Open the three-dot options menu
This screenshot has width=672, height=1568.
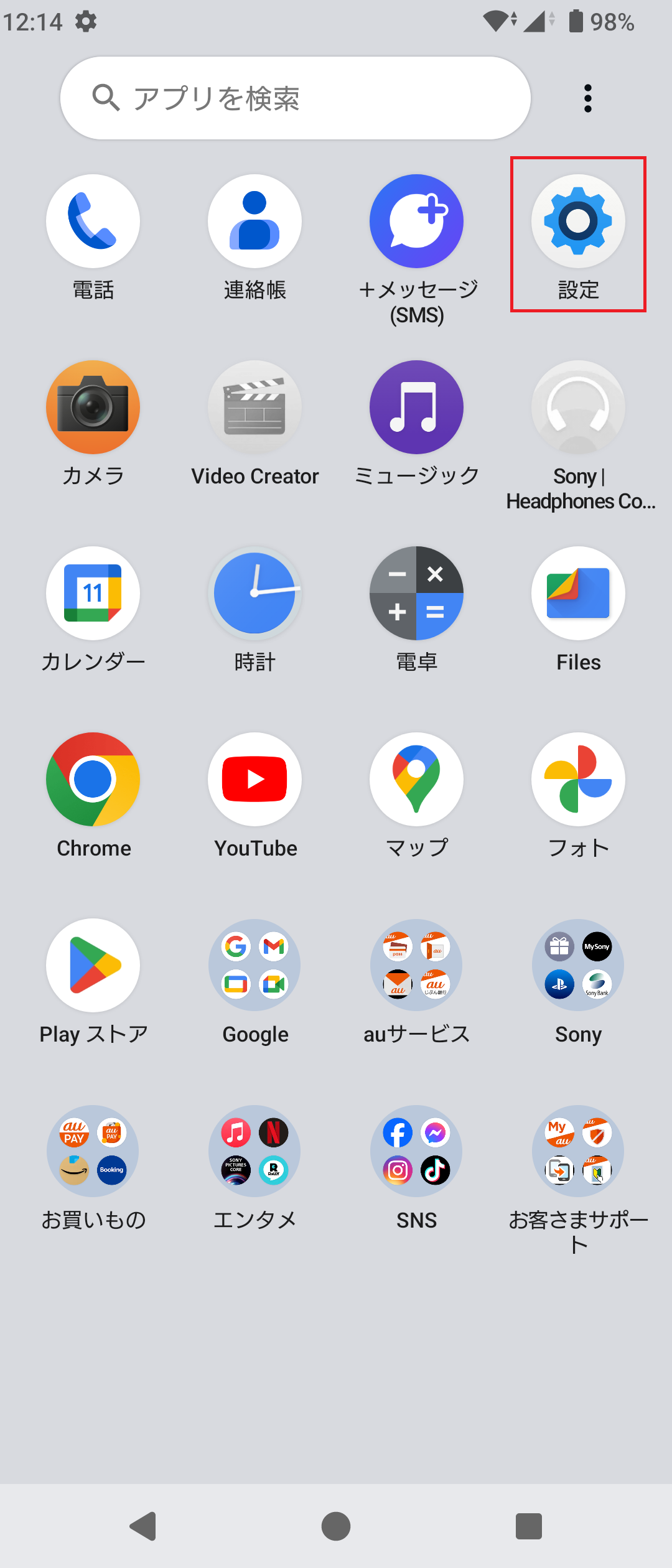tap(587, 97)
